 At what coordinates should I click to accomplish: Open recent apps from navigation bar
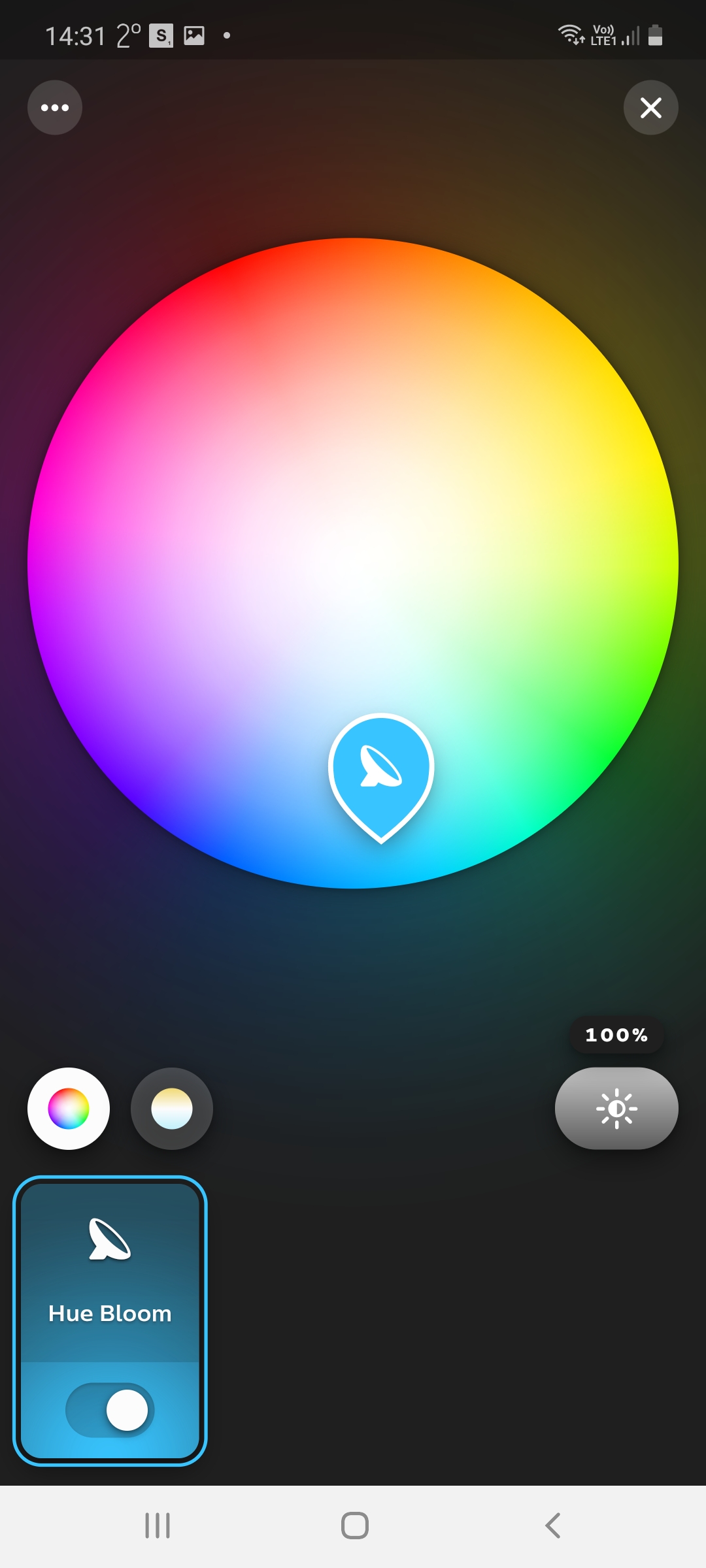coord(158,1526)
